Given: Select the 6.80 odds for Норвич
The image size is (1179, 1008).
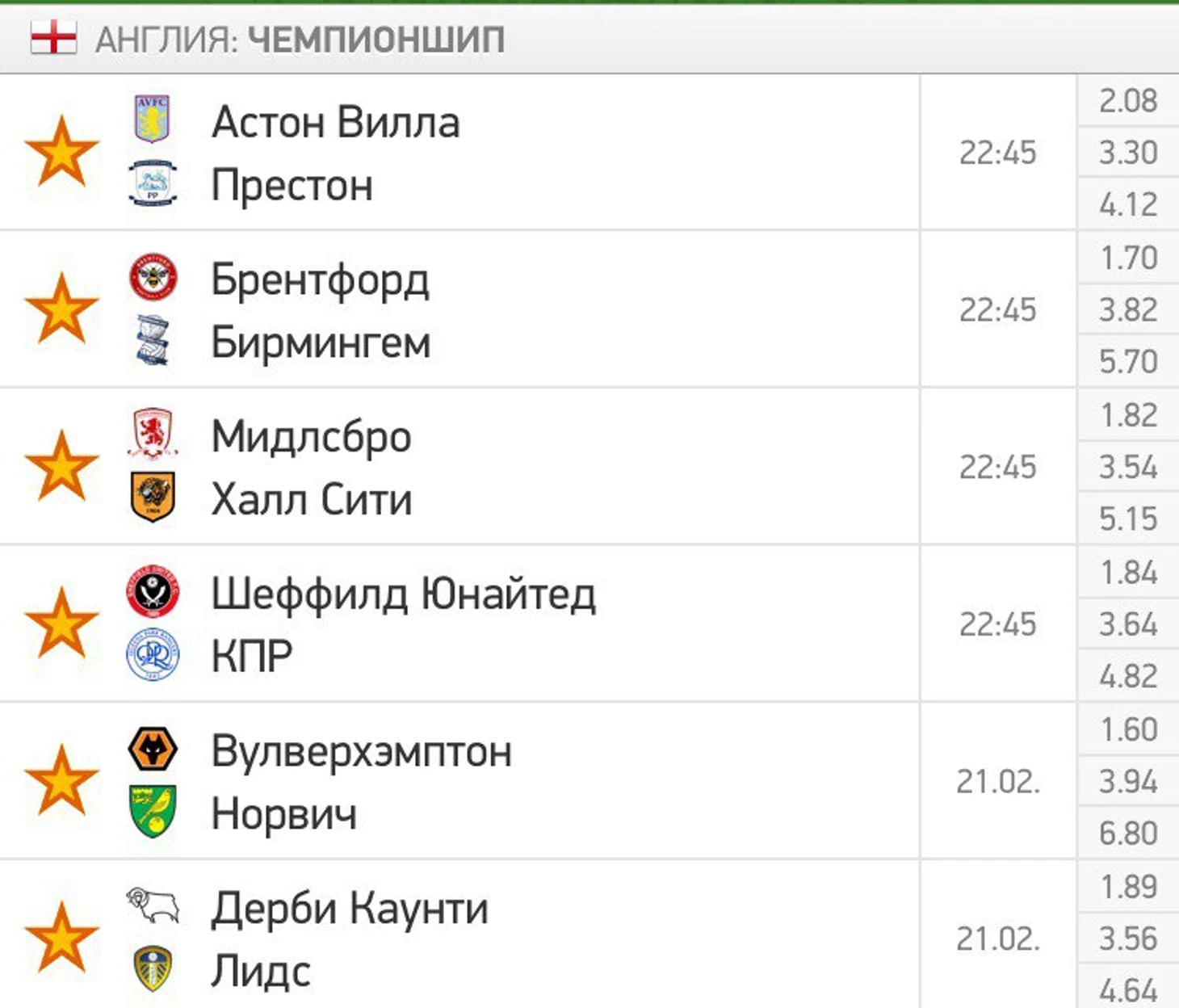Looking at the screenshot, I should click(1128, 834).
